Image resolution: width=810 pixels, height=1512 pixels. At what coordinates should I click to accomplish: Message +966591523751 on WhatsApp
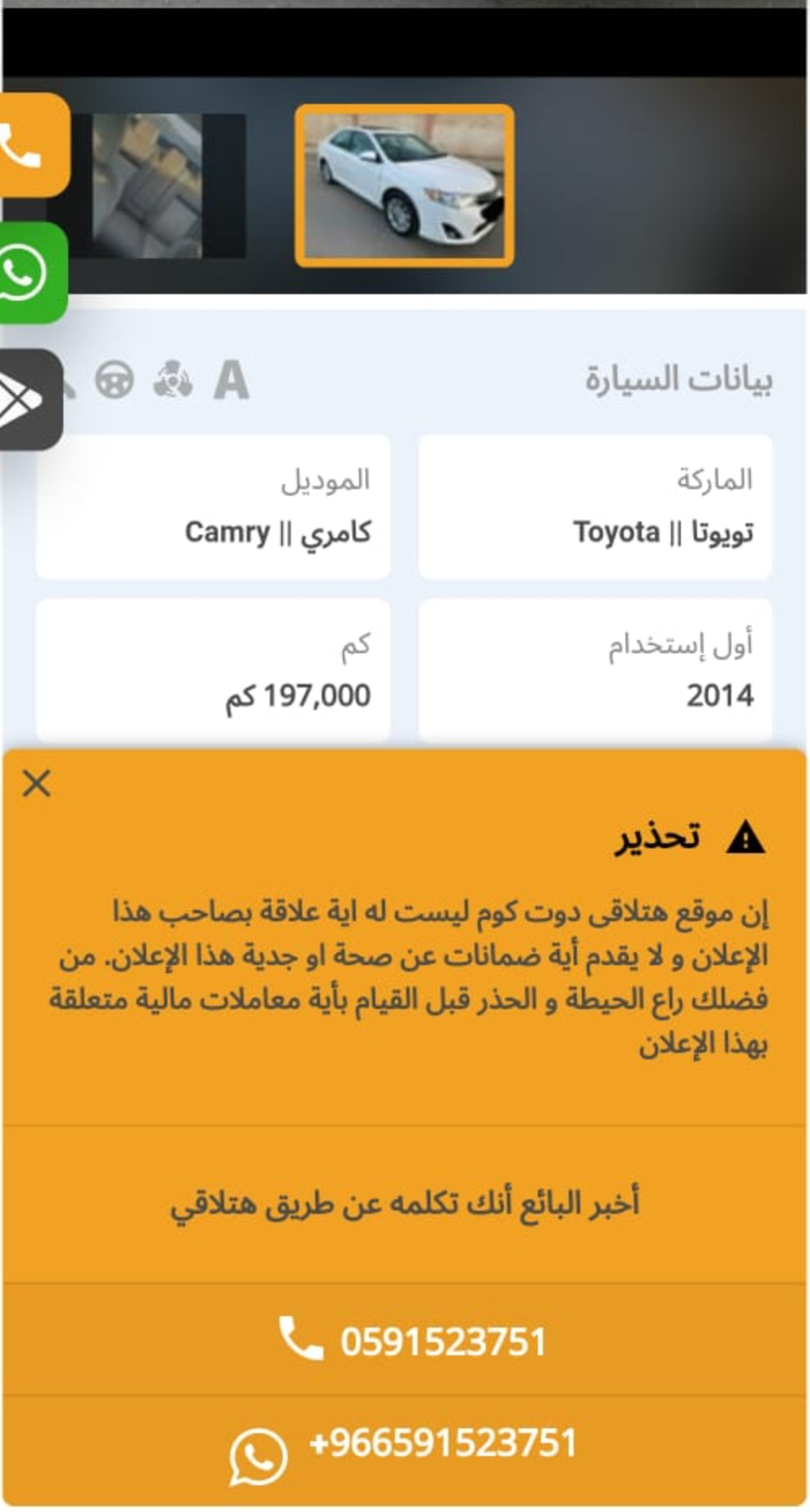tap(405, 1450)
